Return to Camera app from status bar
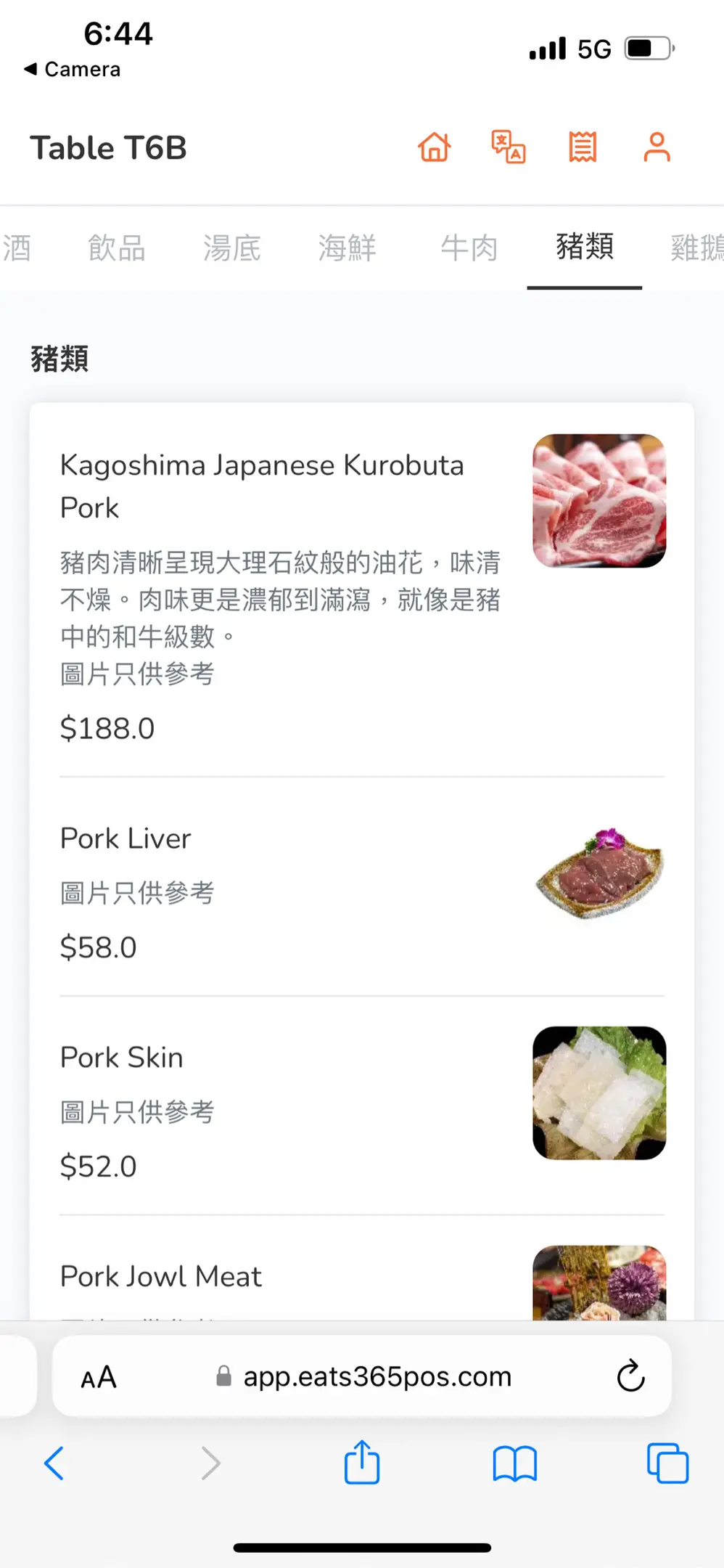 [x=73, y=70]
